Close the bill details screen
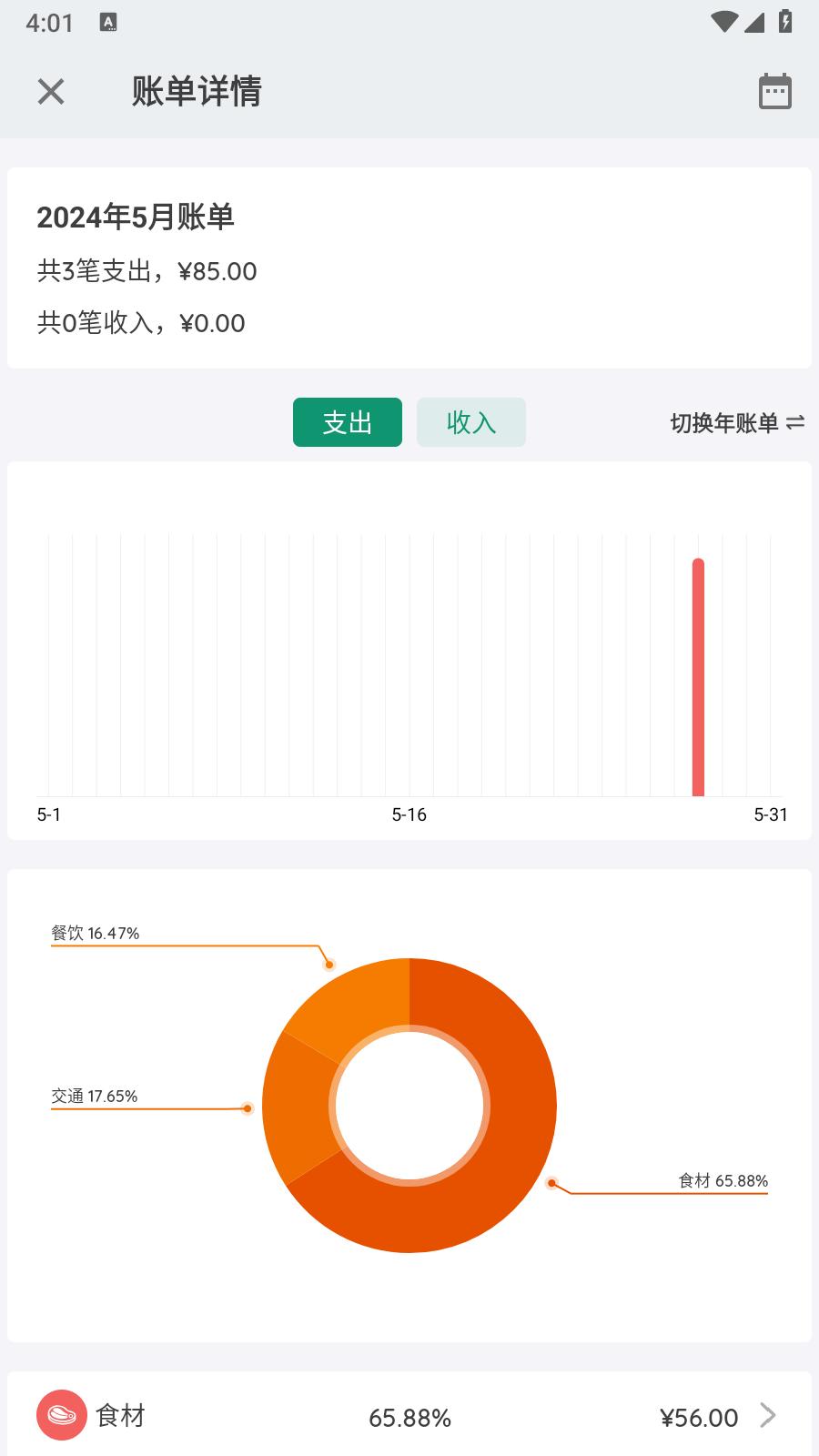 click(50, 91)
